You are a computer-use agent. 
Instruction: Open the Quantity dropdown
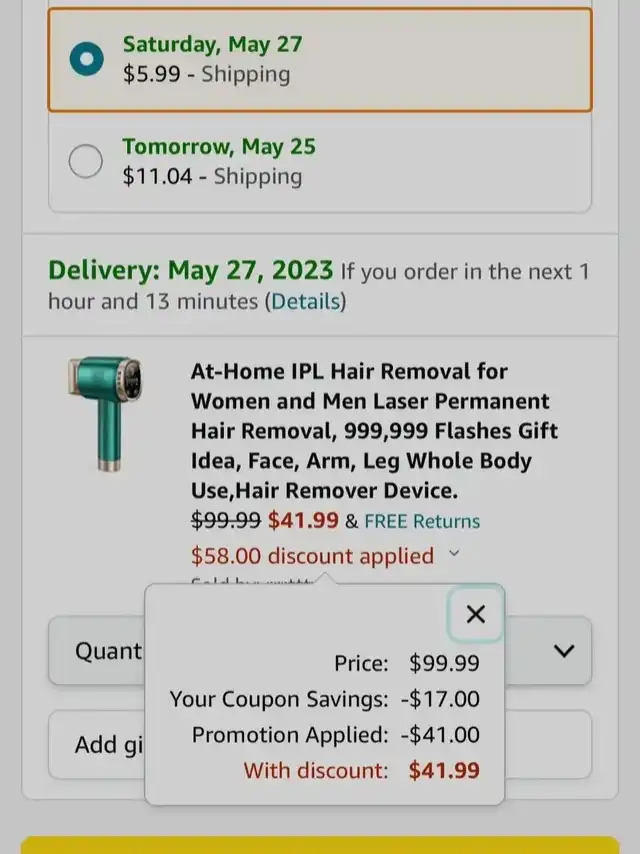coord(564,650)
